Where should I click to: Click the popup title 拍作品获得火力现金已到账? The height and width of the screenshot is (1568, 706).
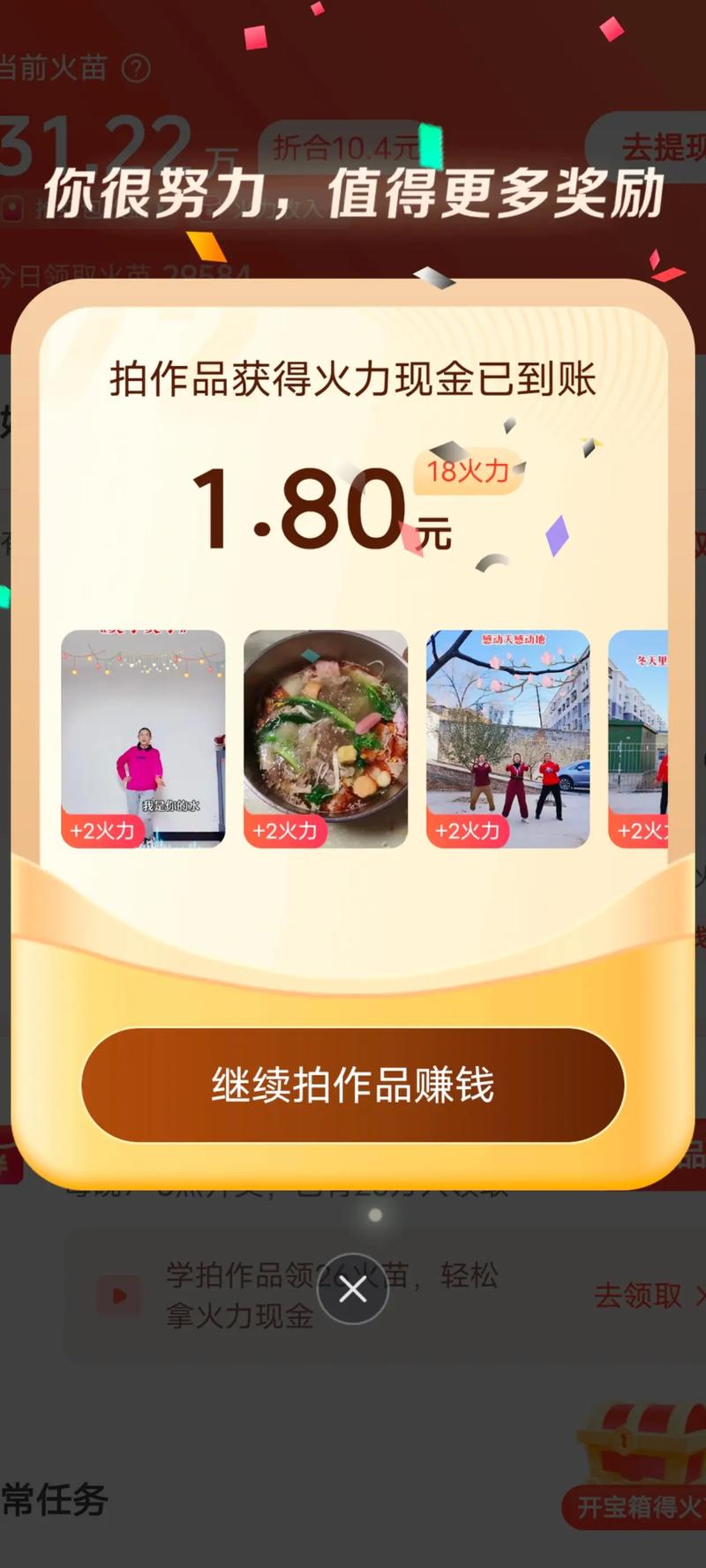pyautogui.click(x=353, y=379)
